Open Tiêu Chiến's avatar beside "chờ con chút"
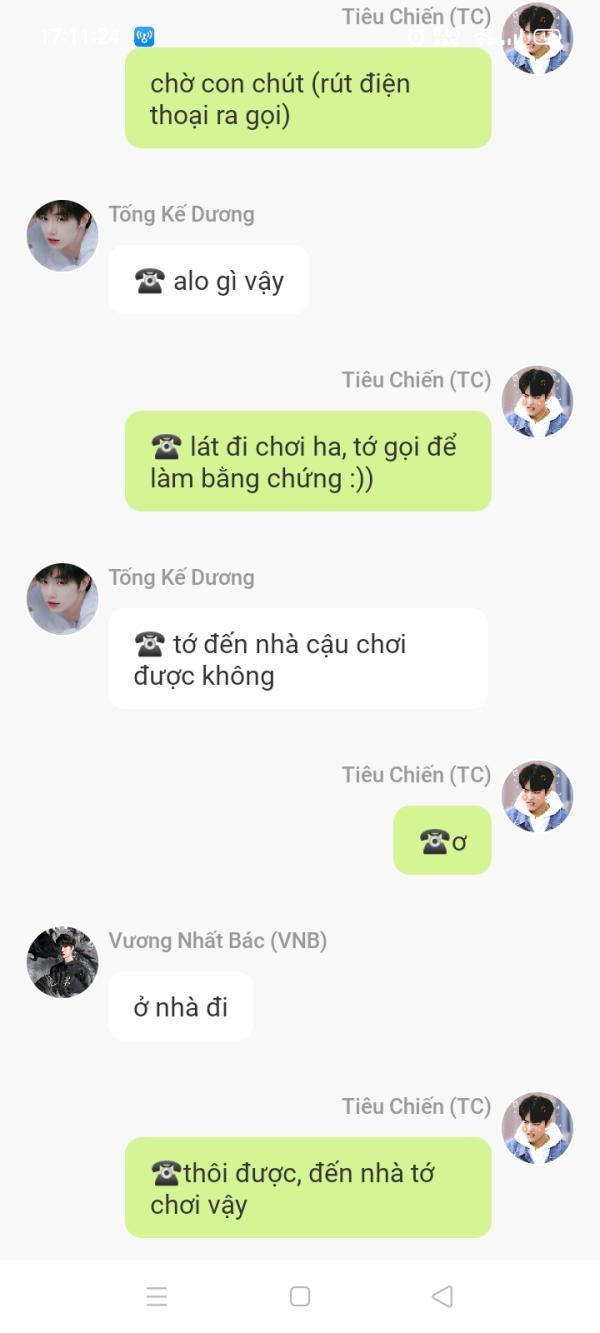600x1333 pixels. point(537,39)
